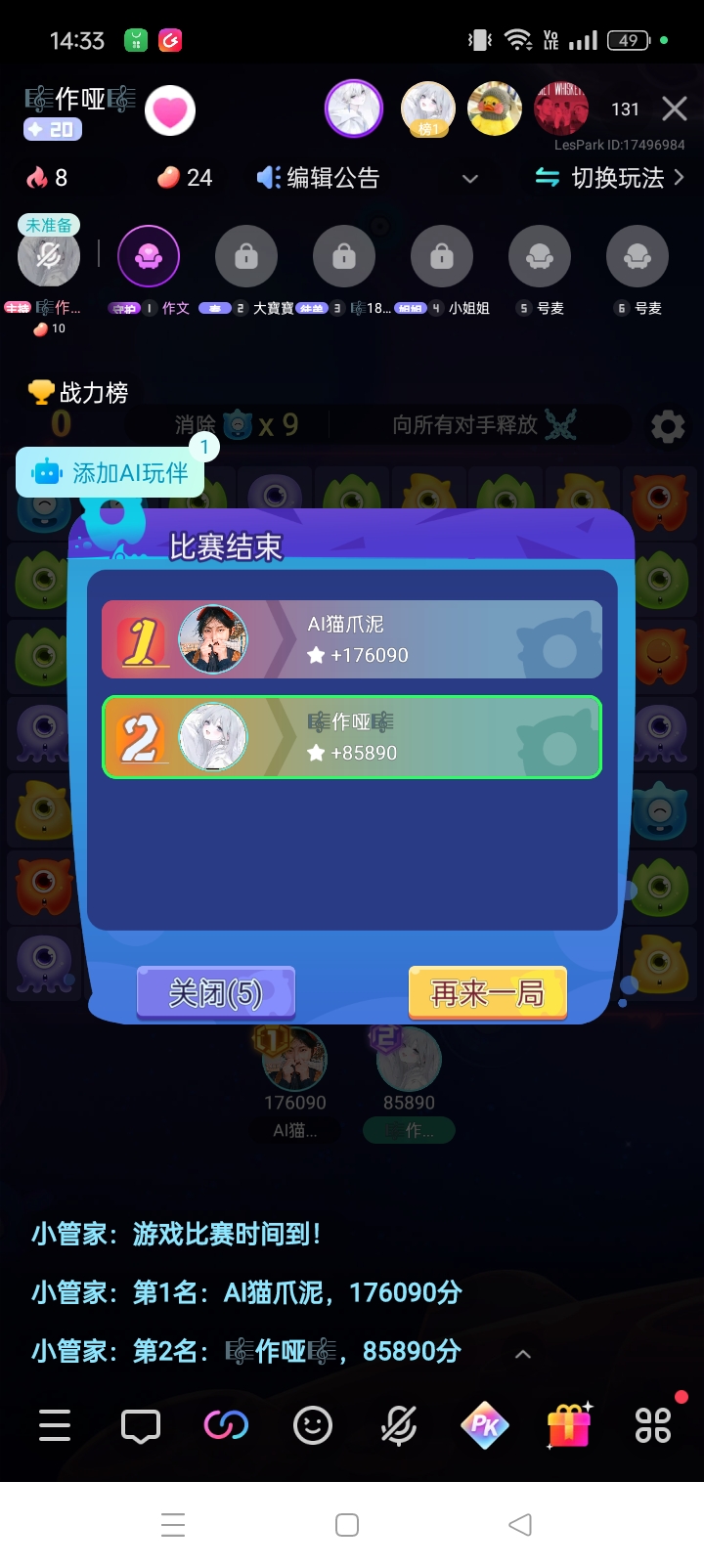704x1568 pixels.
Task: Expand chat log with the up chevron
Action: pyautogui.click(x=523, y=1354)
